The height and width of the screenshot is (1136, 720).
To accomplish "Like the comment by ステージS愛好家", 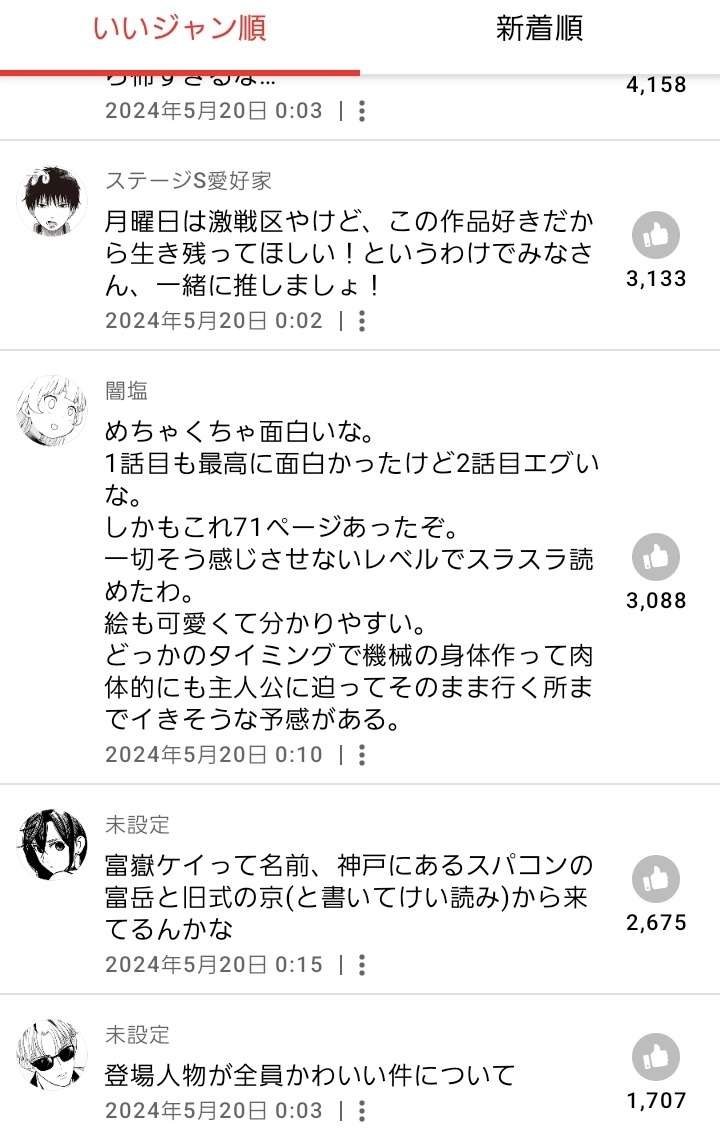I will click(x=656, y=236).
